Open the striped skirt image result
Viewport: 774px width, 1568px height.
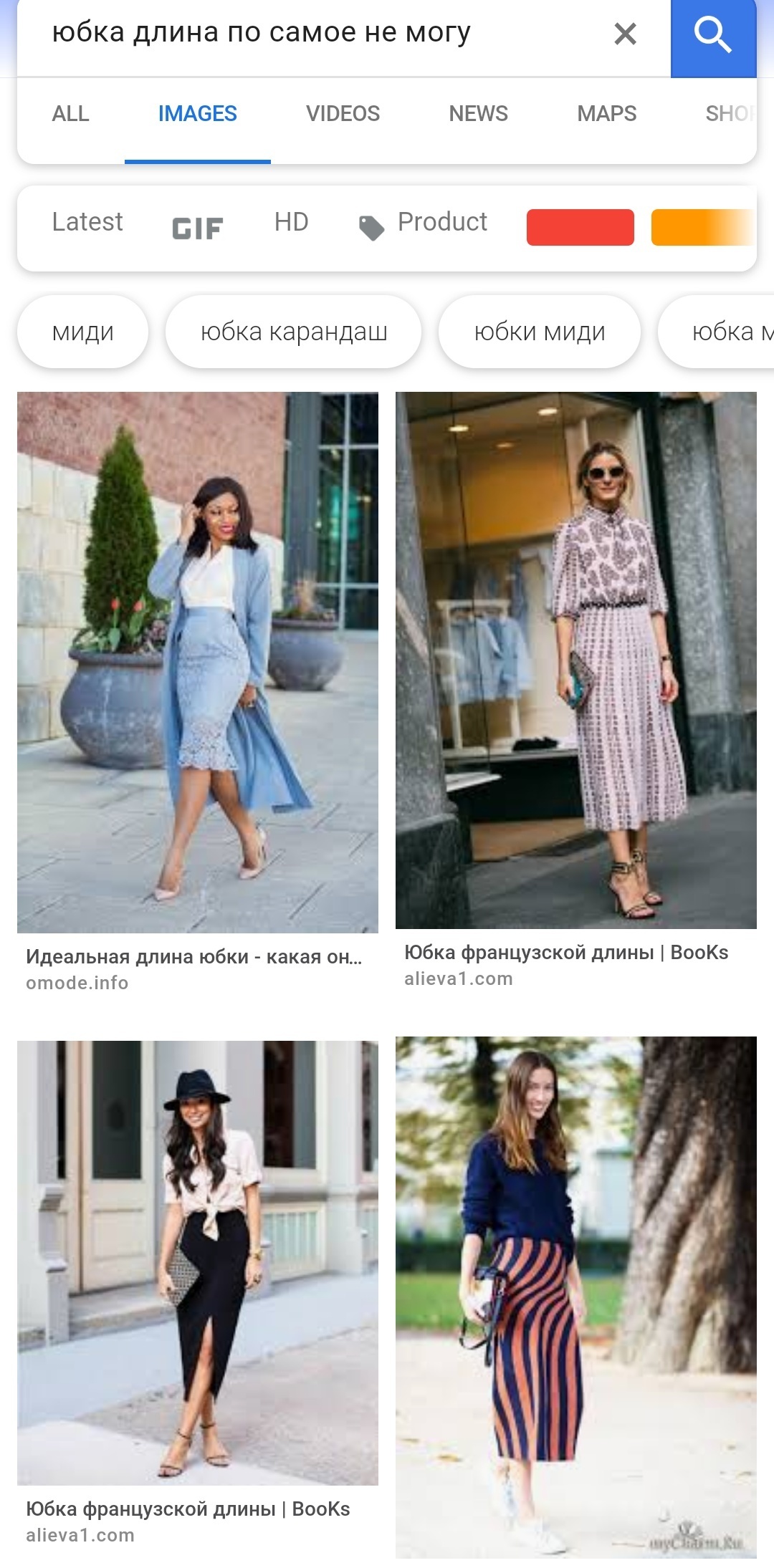click(576, 1297)
